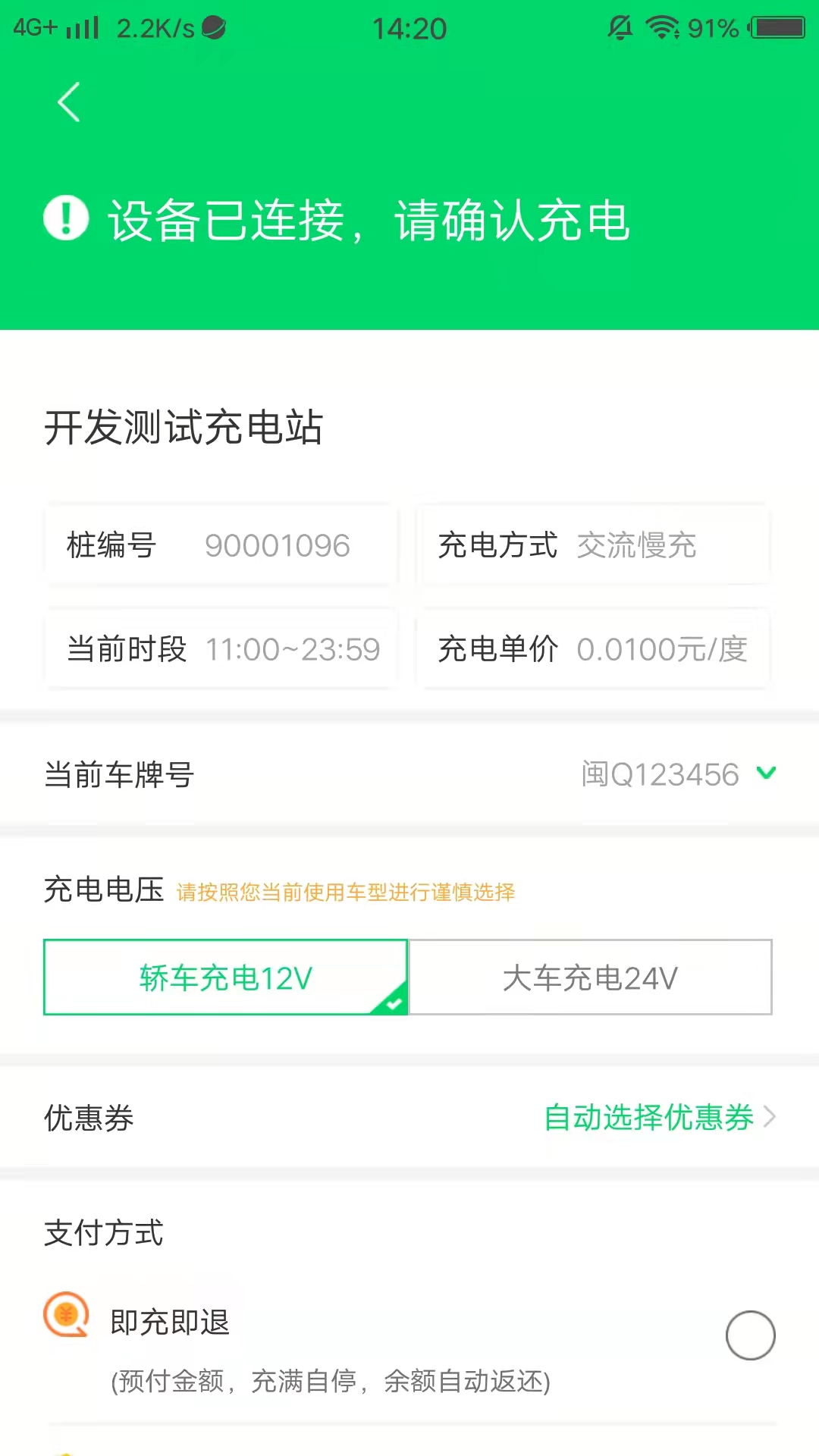Go back using the top-left arrow
Image resolution: width=819 pixels, height=1456 pixels.
pos(69,102)
